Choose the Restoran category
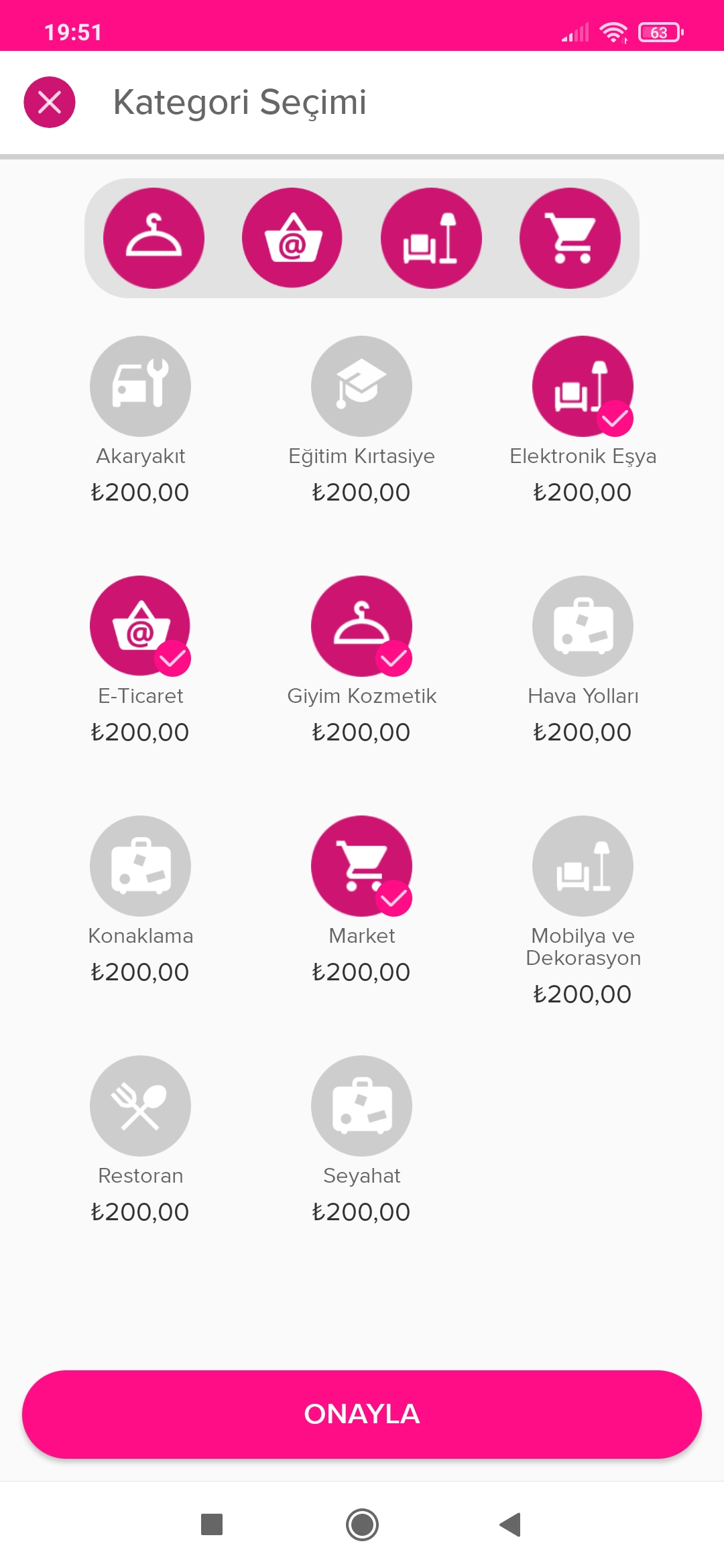The width and height of the screenshot is (724, 1568). 140,1106
